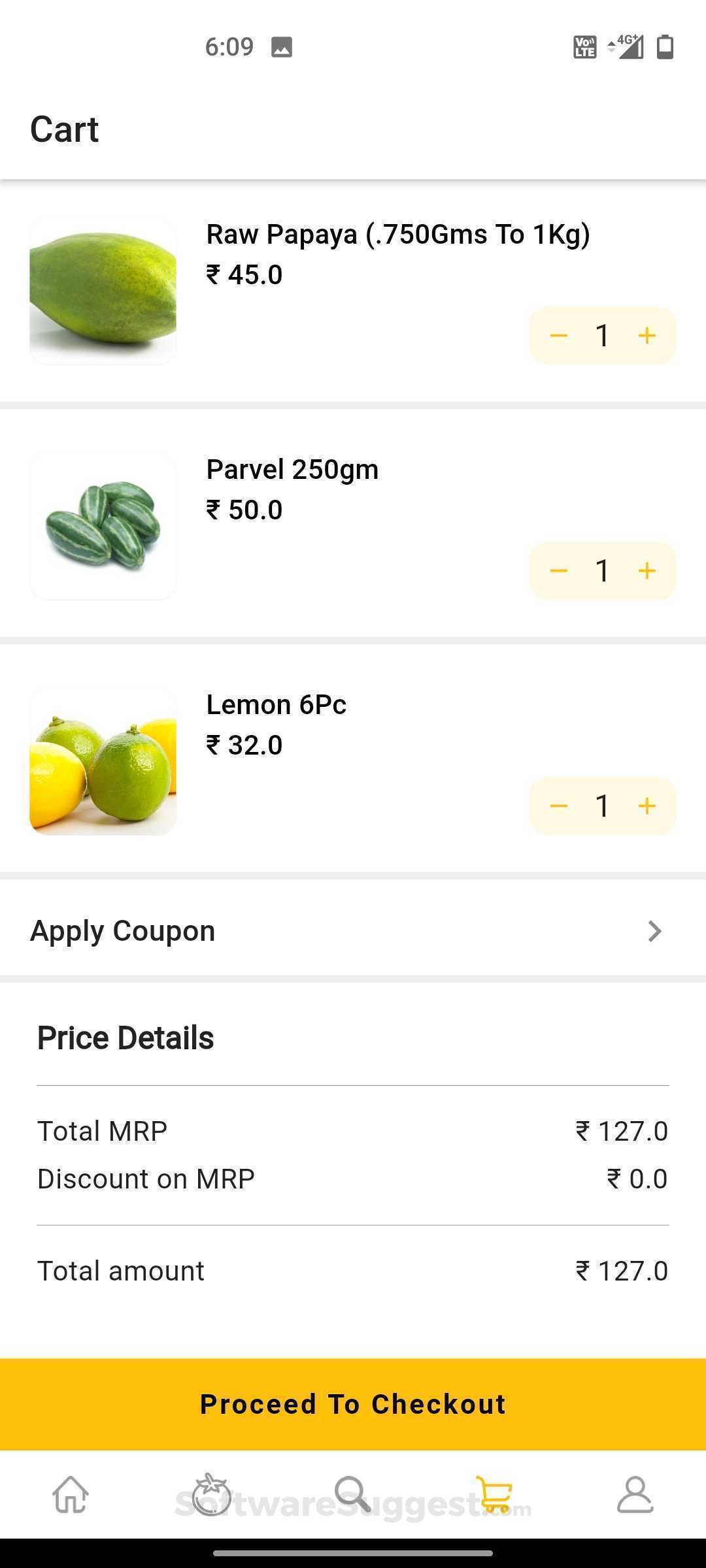This screenshot has height=1568, width=706.
Task: Increase Raw Papaya quantity with plus
Action: [x=647, y=336]
